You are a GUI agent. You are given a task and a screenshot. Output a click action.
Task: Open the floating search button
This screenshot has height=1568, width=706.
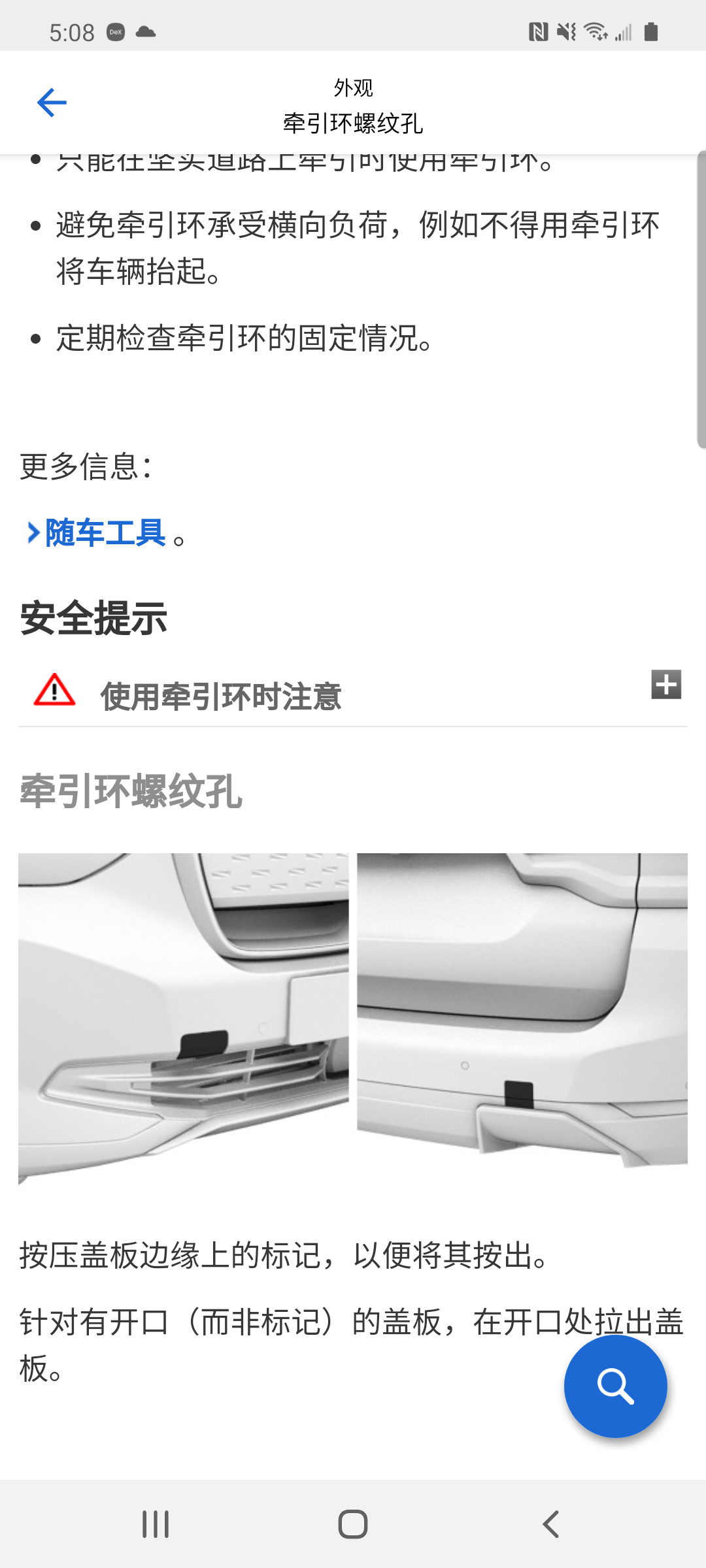point(615,1386)
